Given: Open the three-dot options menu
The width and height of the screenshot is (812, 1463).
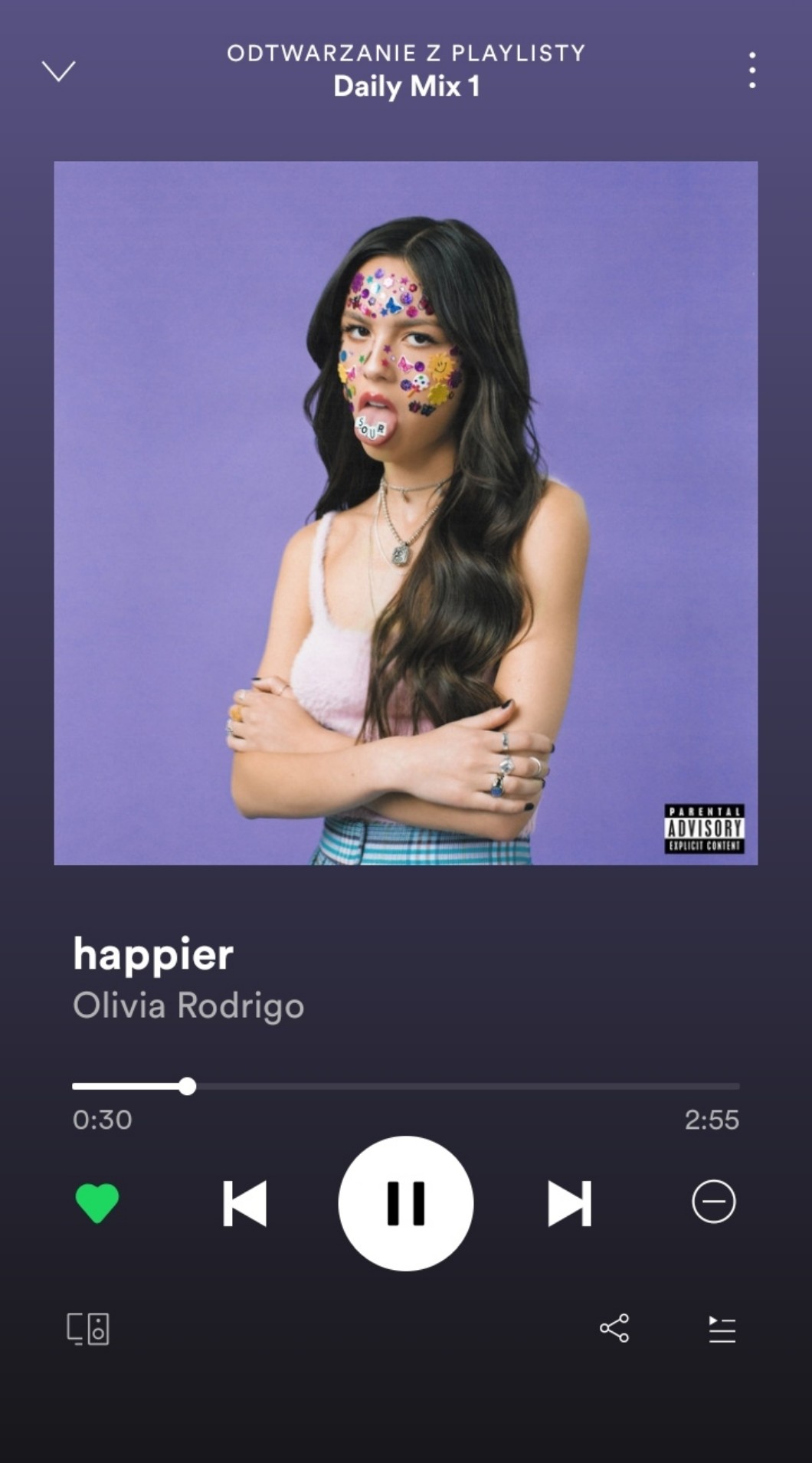Looking at the screenshot, I should 752,71.
